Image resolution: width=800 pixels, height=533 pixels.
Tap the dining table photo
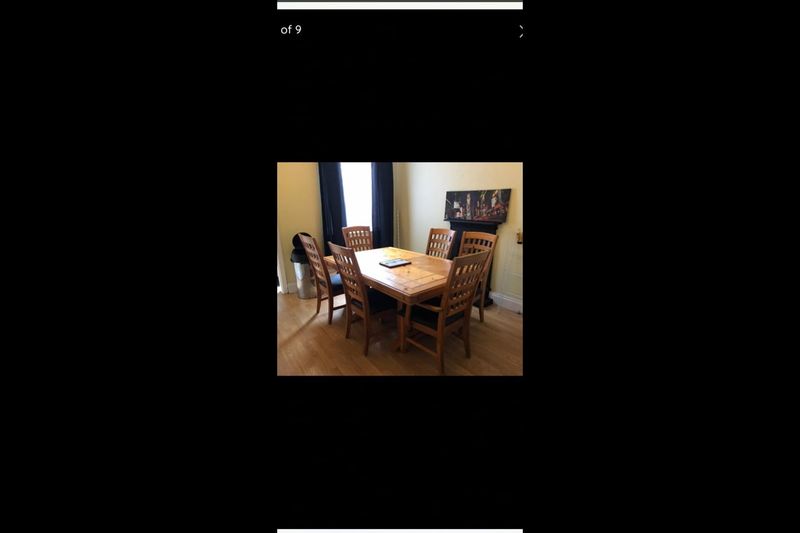(400, 269)
